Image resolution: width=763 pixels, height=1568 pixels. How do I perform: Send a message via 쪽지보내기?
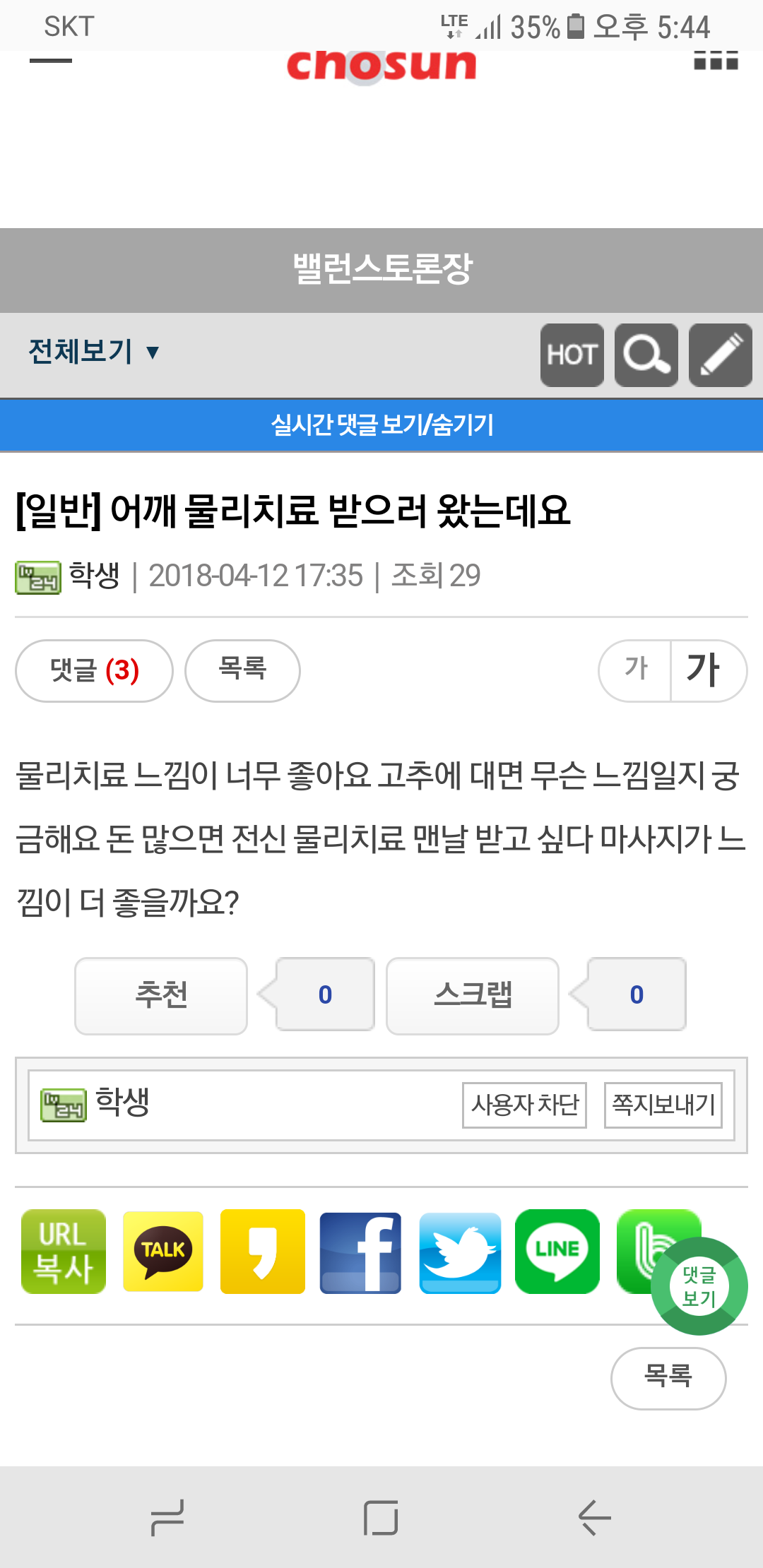click(663, 1105)
